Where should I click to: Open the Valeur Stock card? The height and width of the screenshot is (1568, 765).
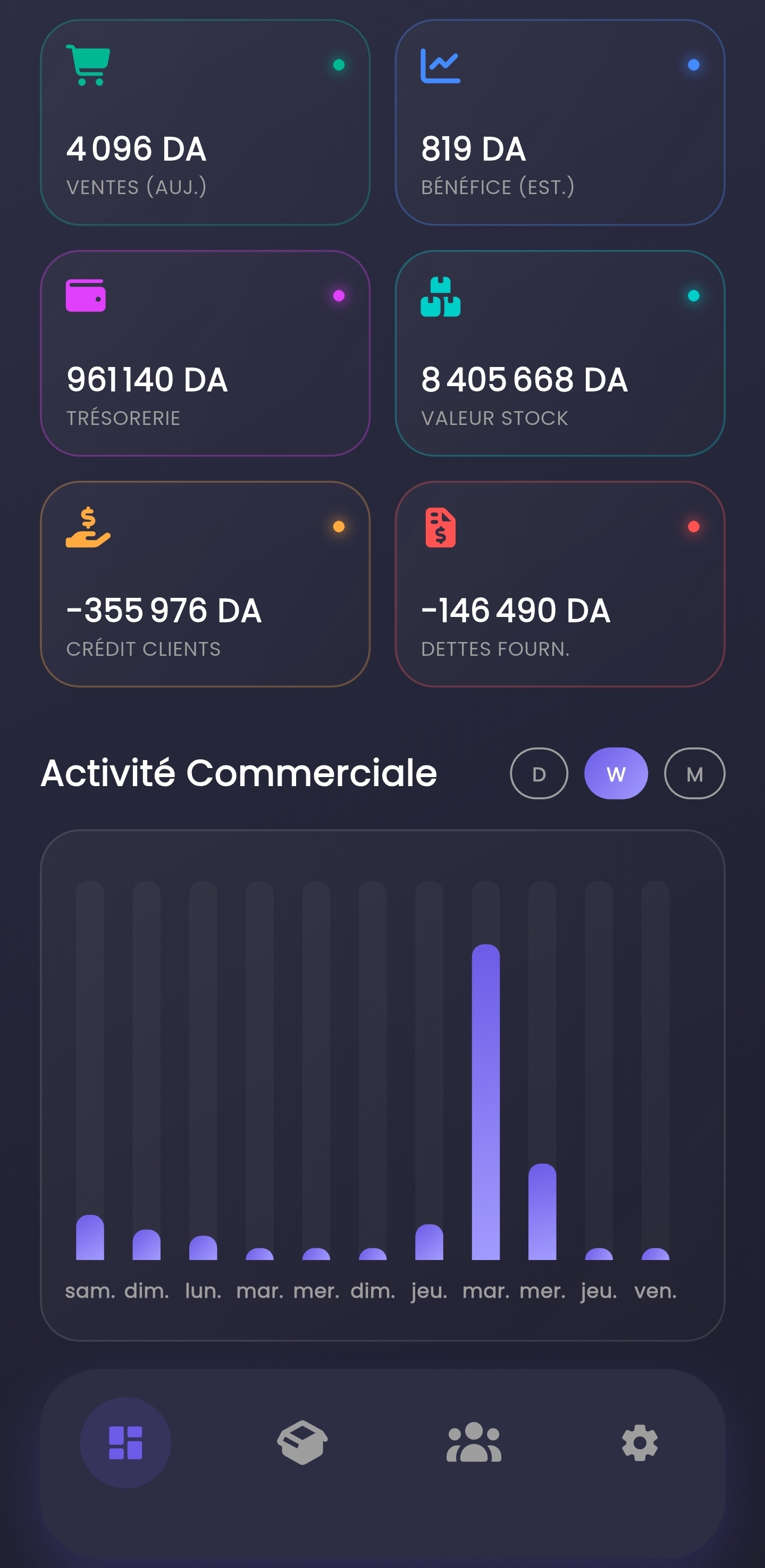pos(559,353)
